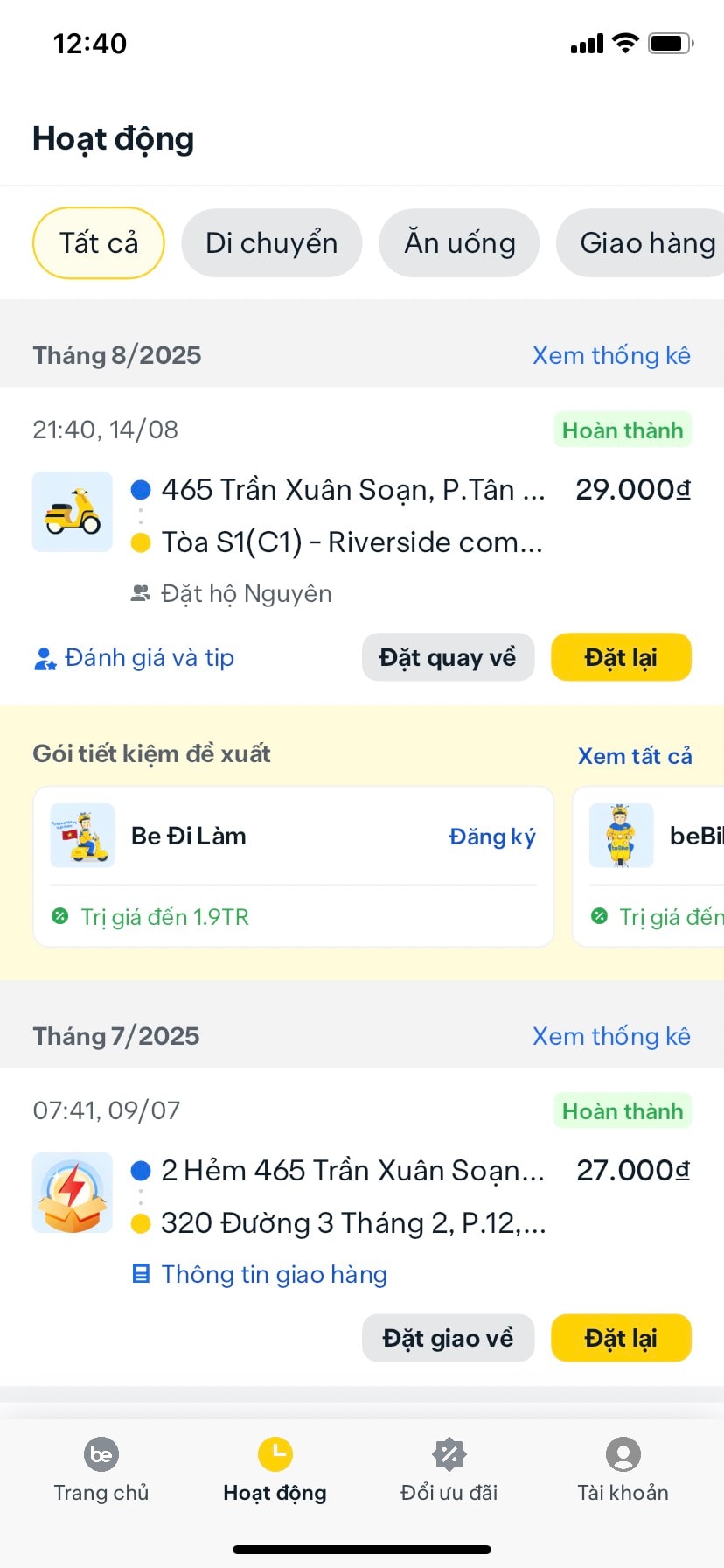Reorder the 09/07 delivery with Đặt lại

pyautogui.click(x=621, y=1338)
